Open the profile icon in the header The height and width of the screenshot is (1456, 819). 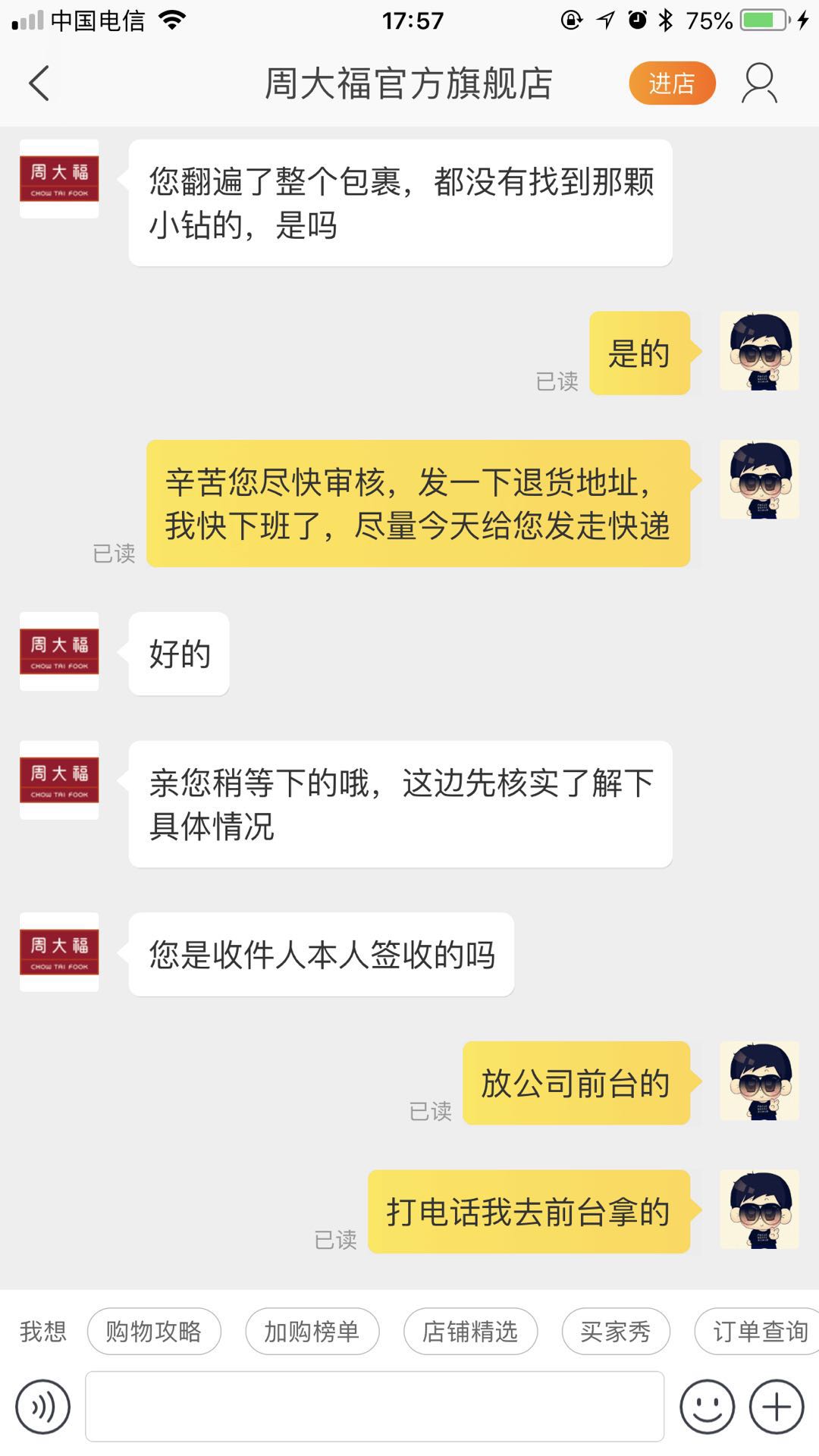click(x=759, y=83)
